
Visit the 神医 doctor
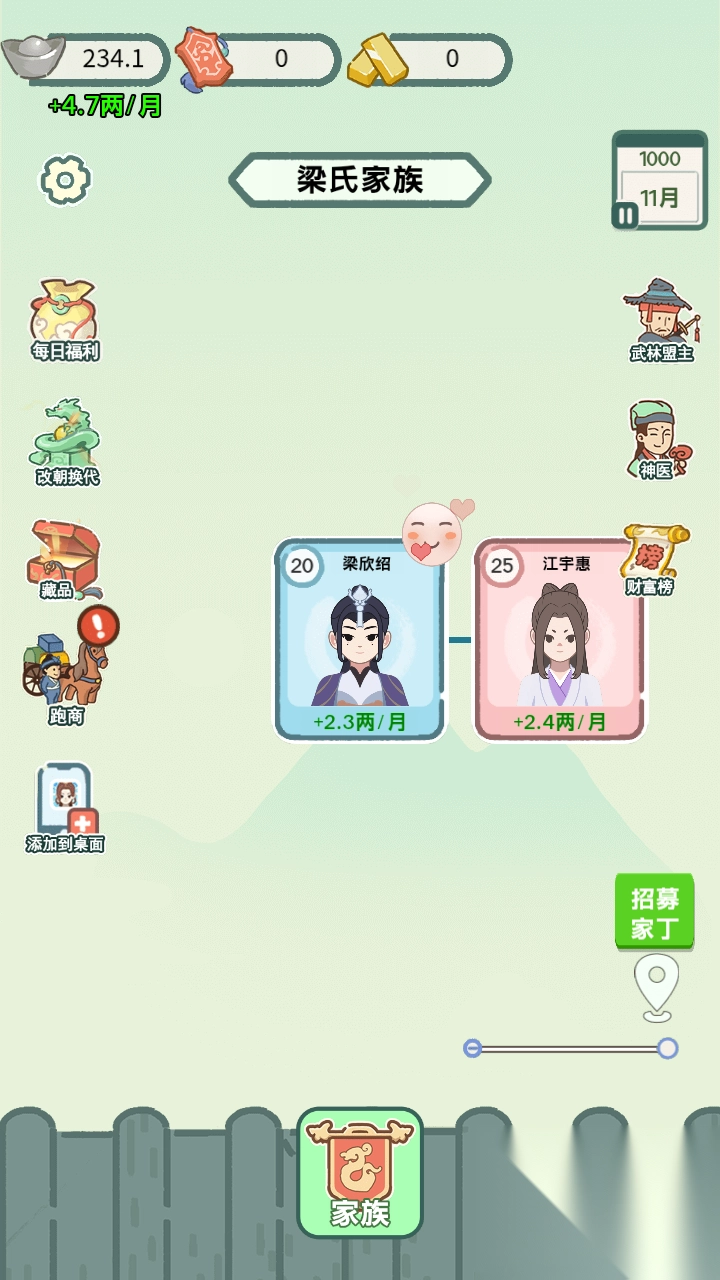click(x=658, y=439)
